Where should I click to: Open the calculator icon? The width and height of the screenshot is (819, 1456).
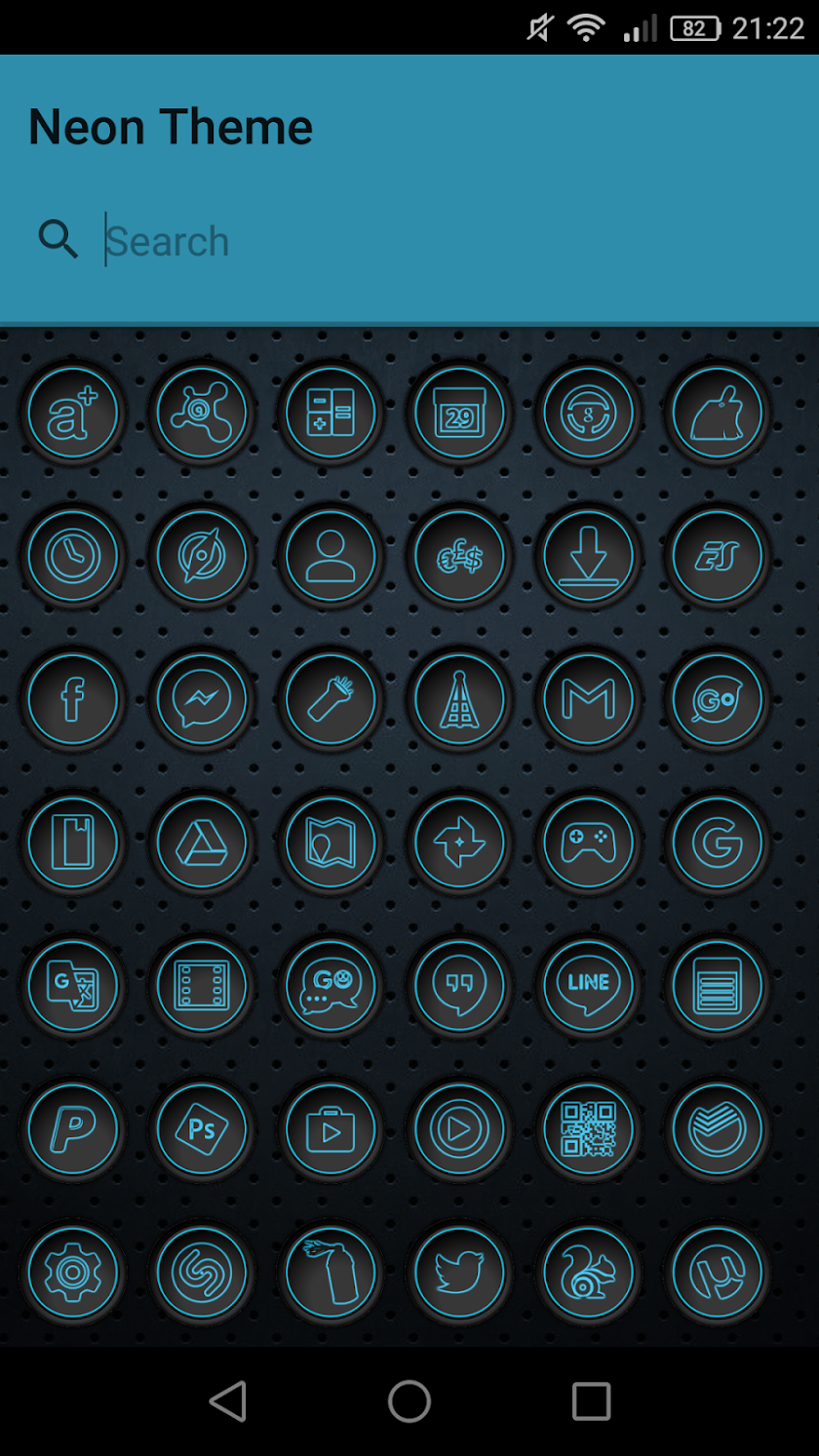331,413
